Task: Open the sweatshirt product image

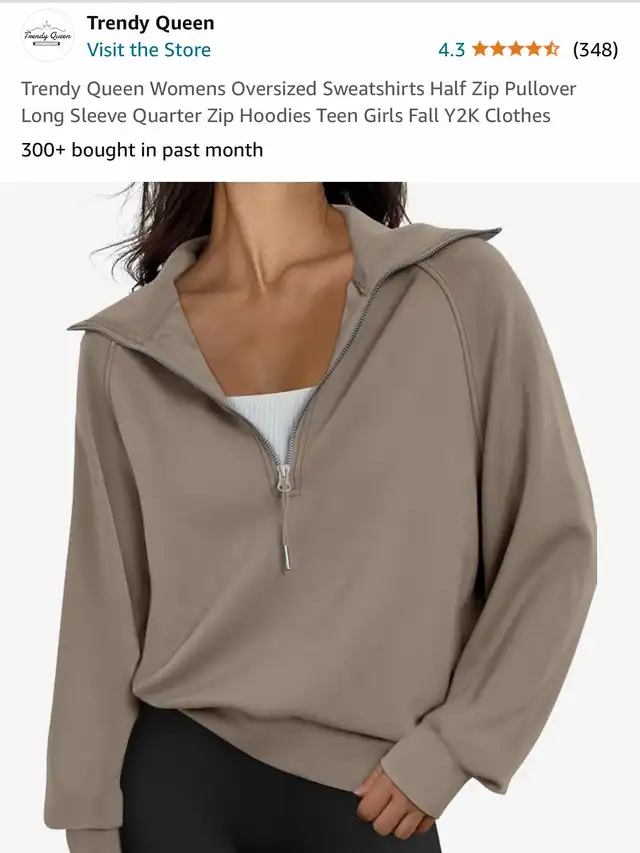Action: click(x=320, y=520)
